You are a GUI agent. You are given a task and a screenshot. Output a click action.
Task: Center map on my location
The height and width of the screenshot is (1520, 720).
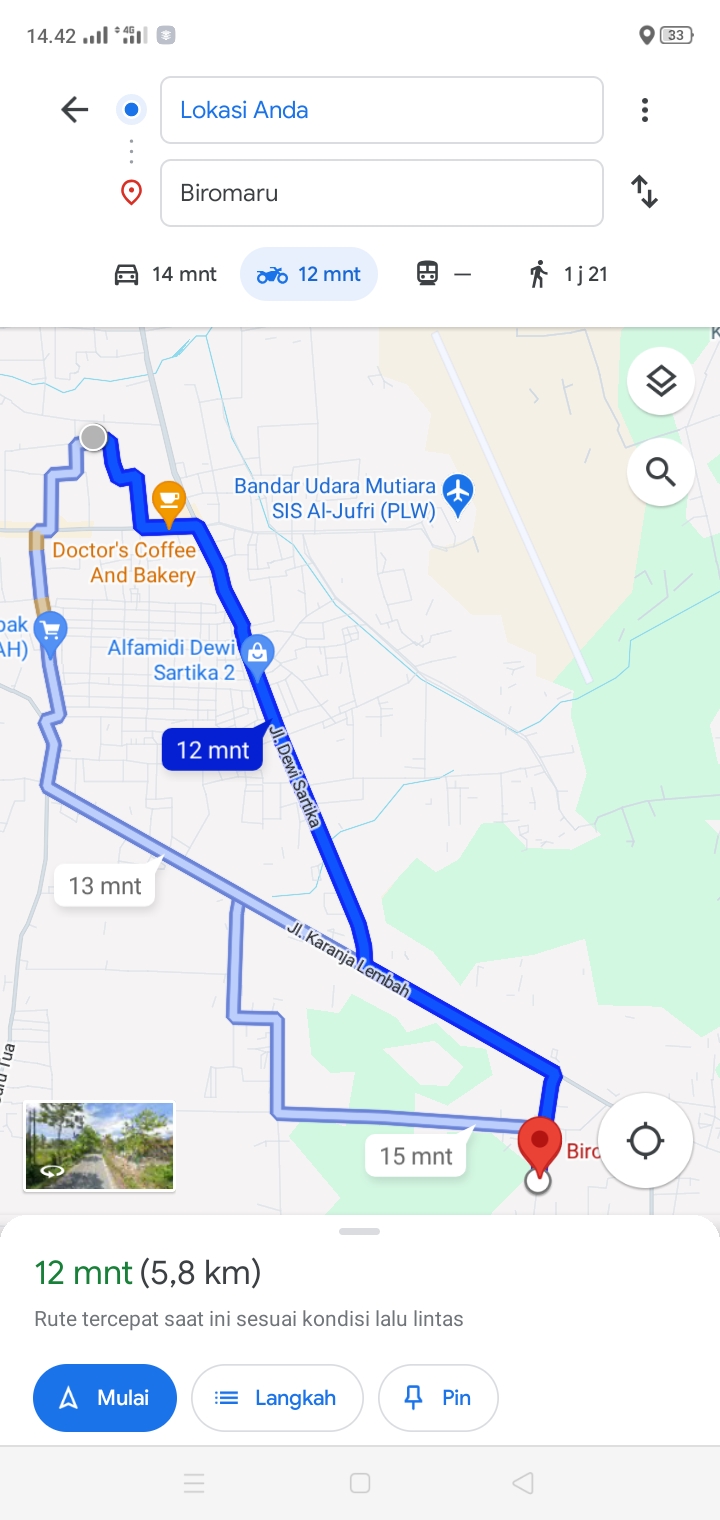click(646, 1141)
